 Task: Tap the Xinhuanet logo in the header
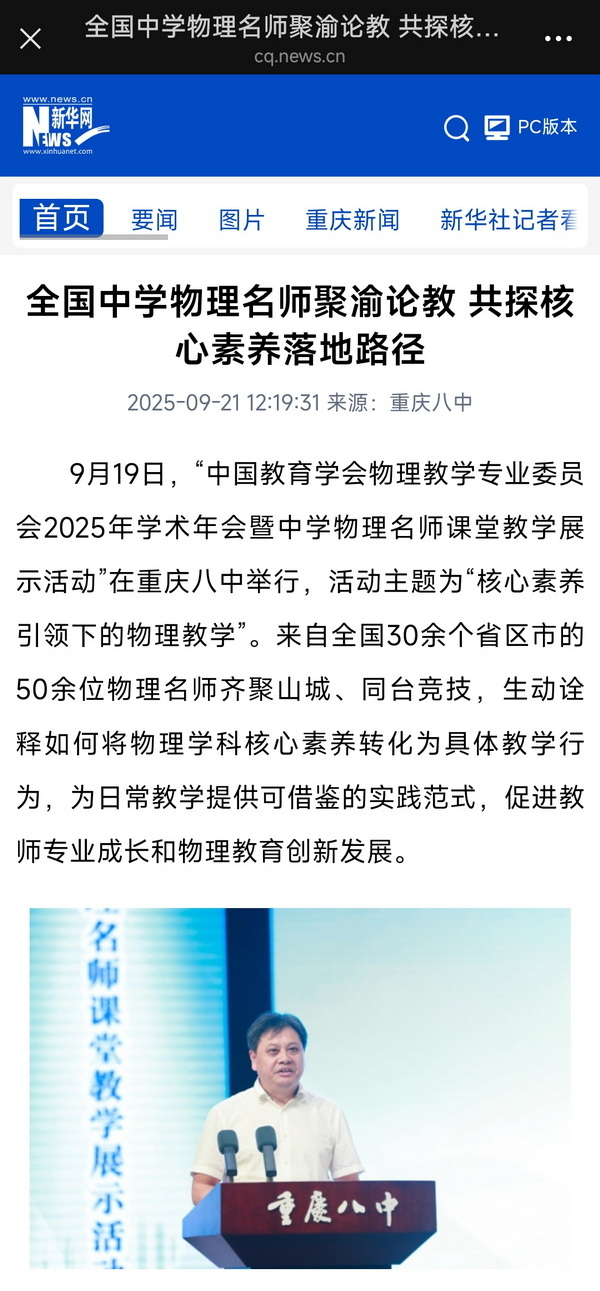click(x=65, y=125)
